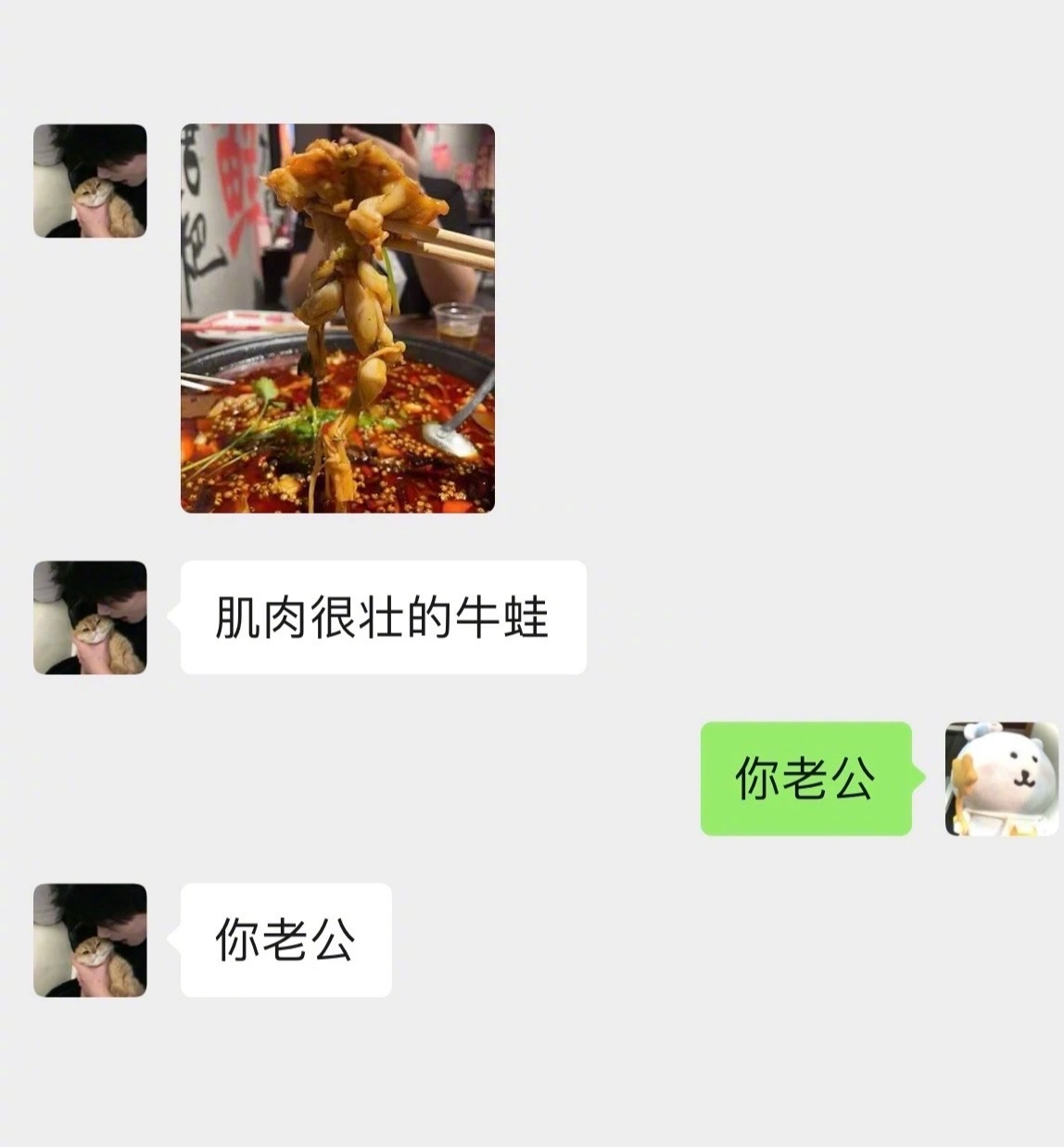The width and height of the screenshot is (1064, 1147).
Task: Tap the cat avatar beside 肌肉很壮的牛蛙
Action: point(90,618)
